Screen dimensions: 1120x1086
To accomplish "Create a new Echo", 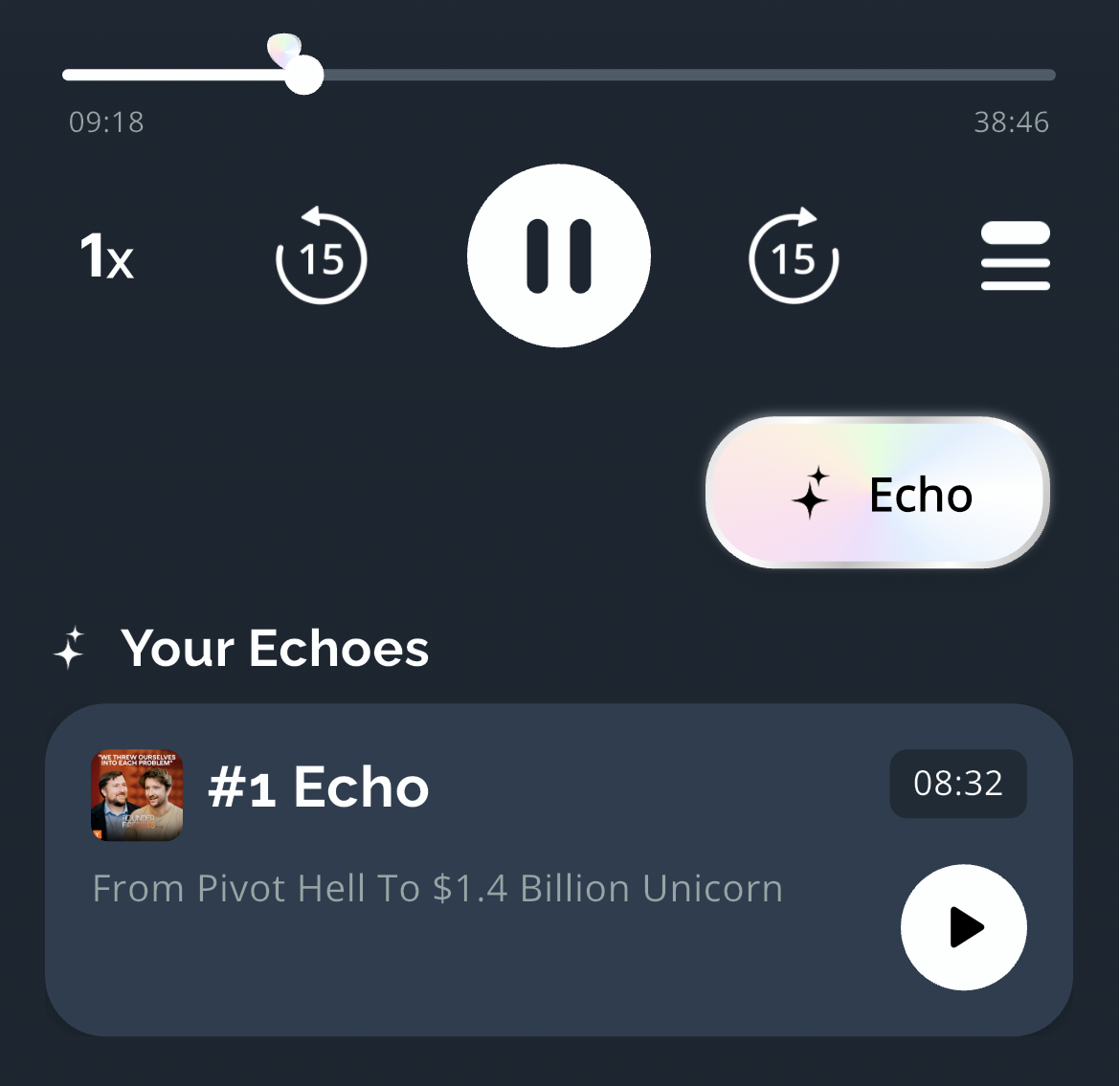I will pos(878,494).
